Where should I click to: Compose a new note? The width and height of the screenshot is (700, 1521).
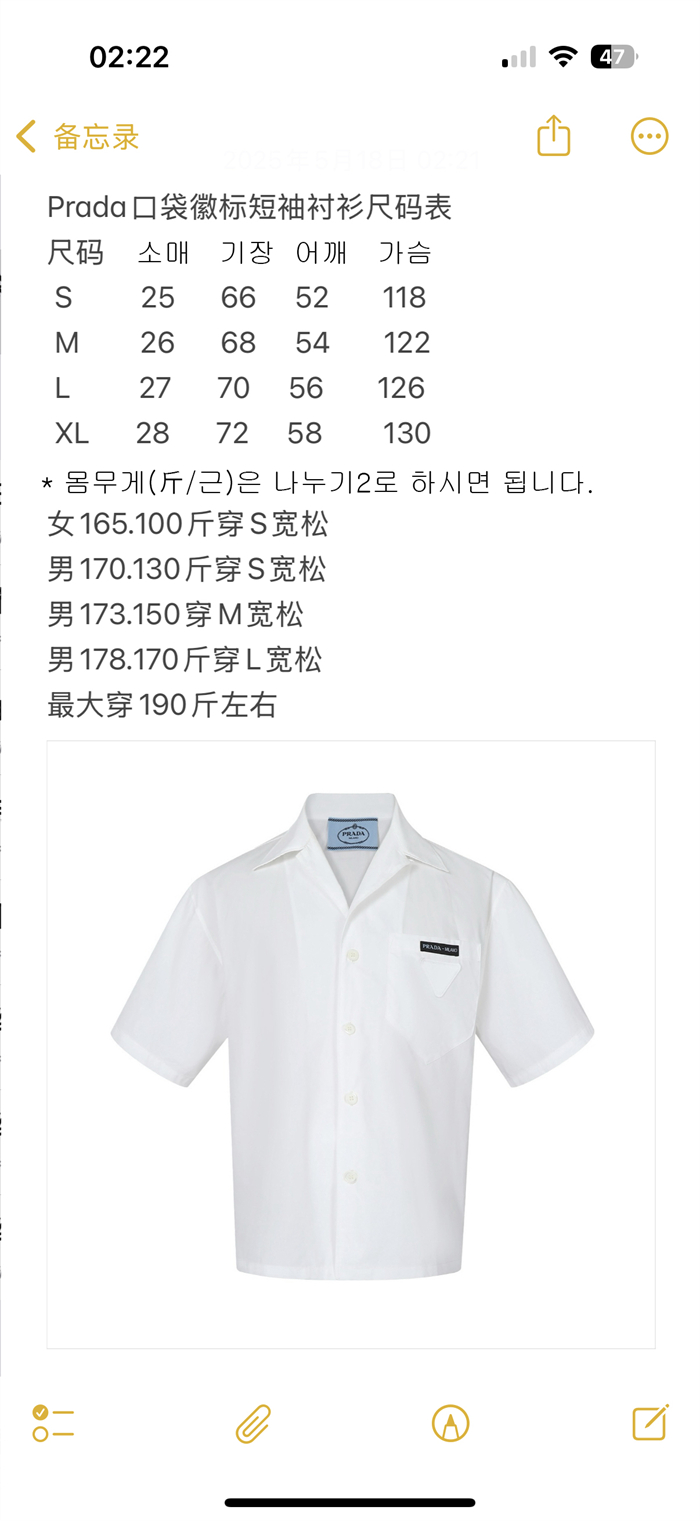(649, 1422)
